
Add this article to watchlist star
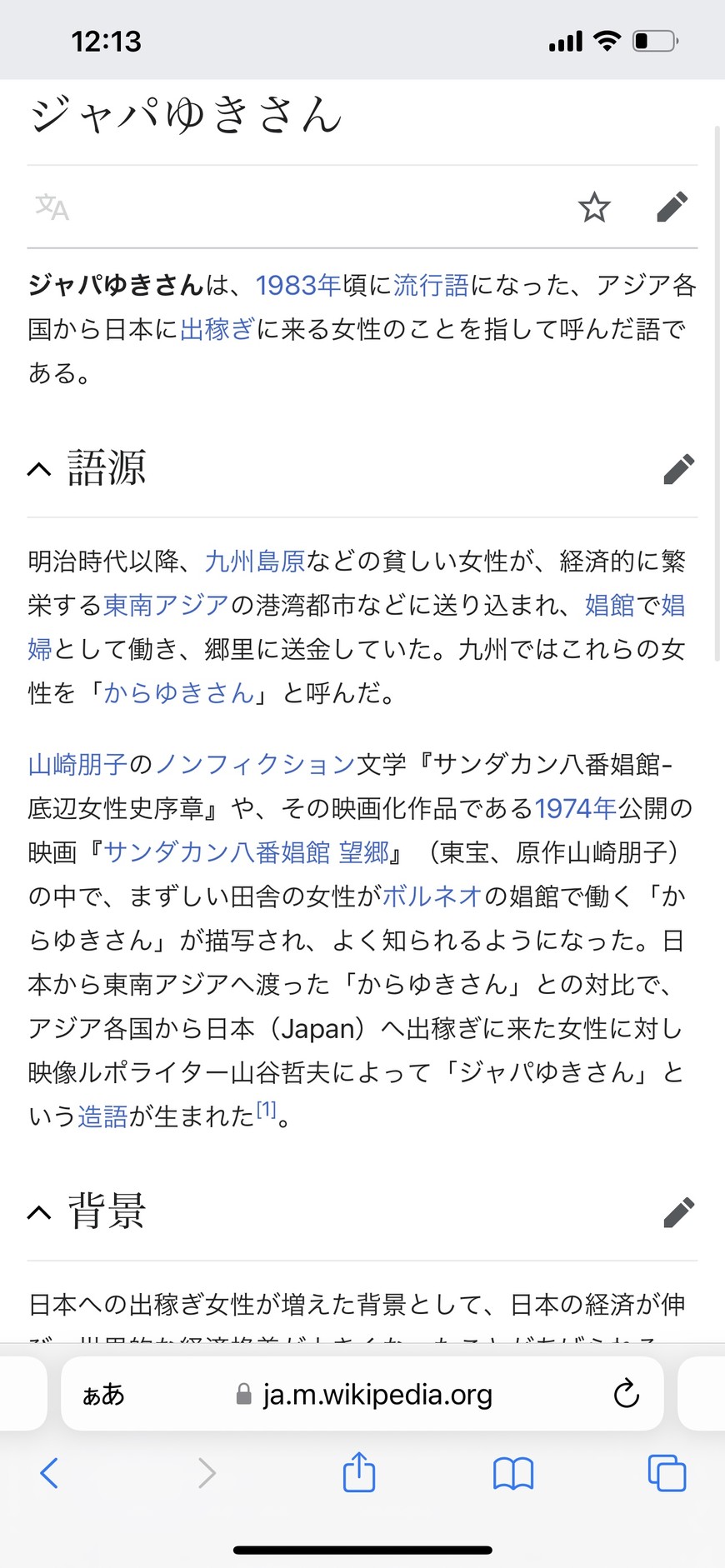[594, 207]
